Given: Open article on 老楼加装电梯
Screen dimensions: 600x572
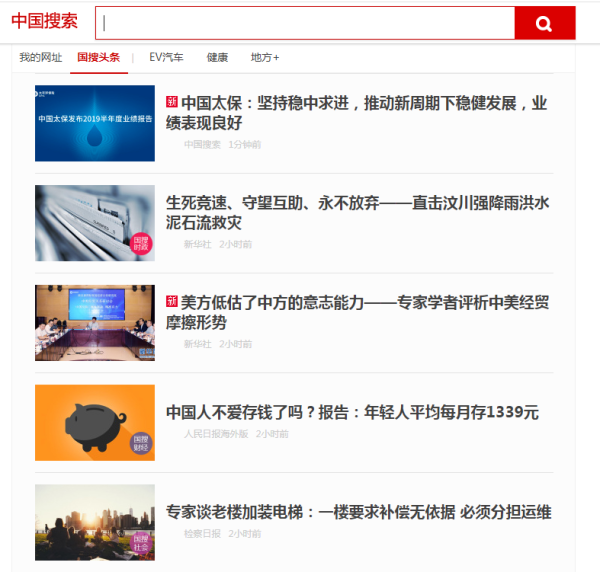Looking at the screenshot, I should pos(358,512).
